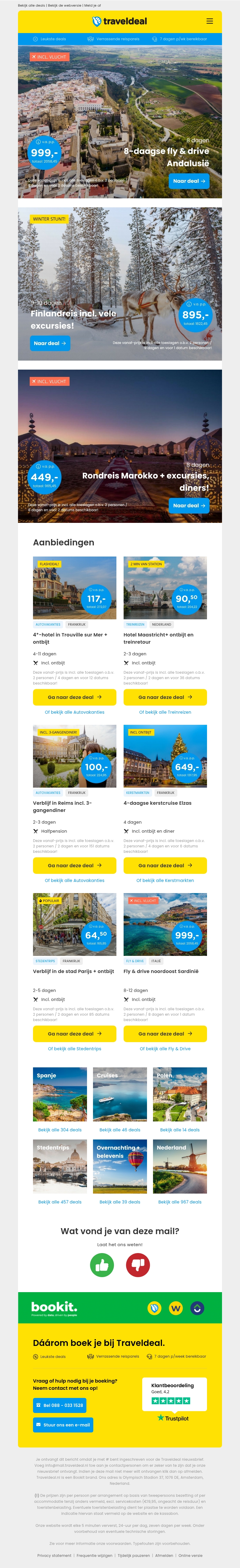View all Autovakanties under the Trouville deal
240x1568 pixels.
[74, 712]
